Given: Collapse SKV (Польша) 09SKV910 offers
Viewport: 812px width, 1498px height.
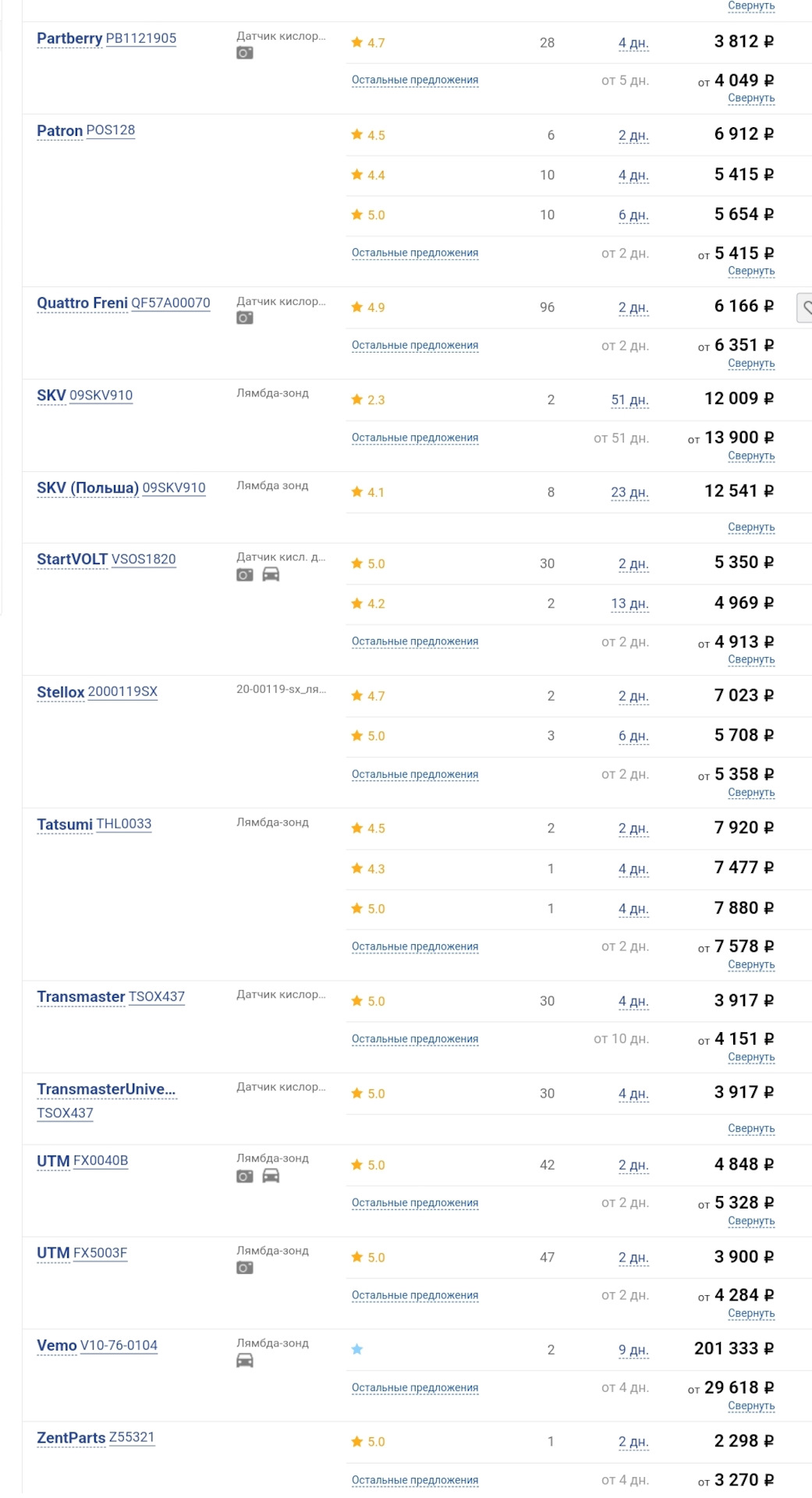Looking at the screenshot, I should click(x=750, y=527).
